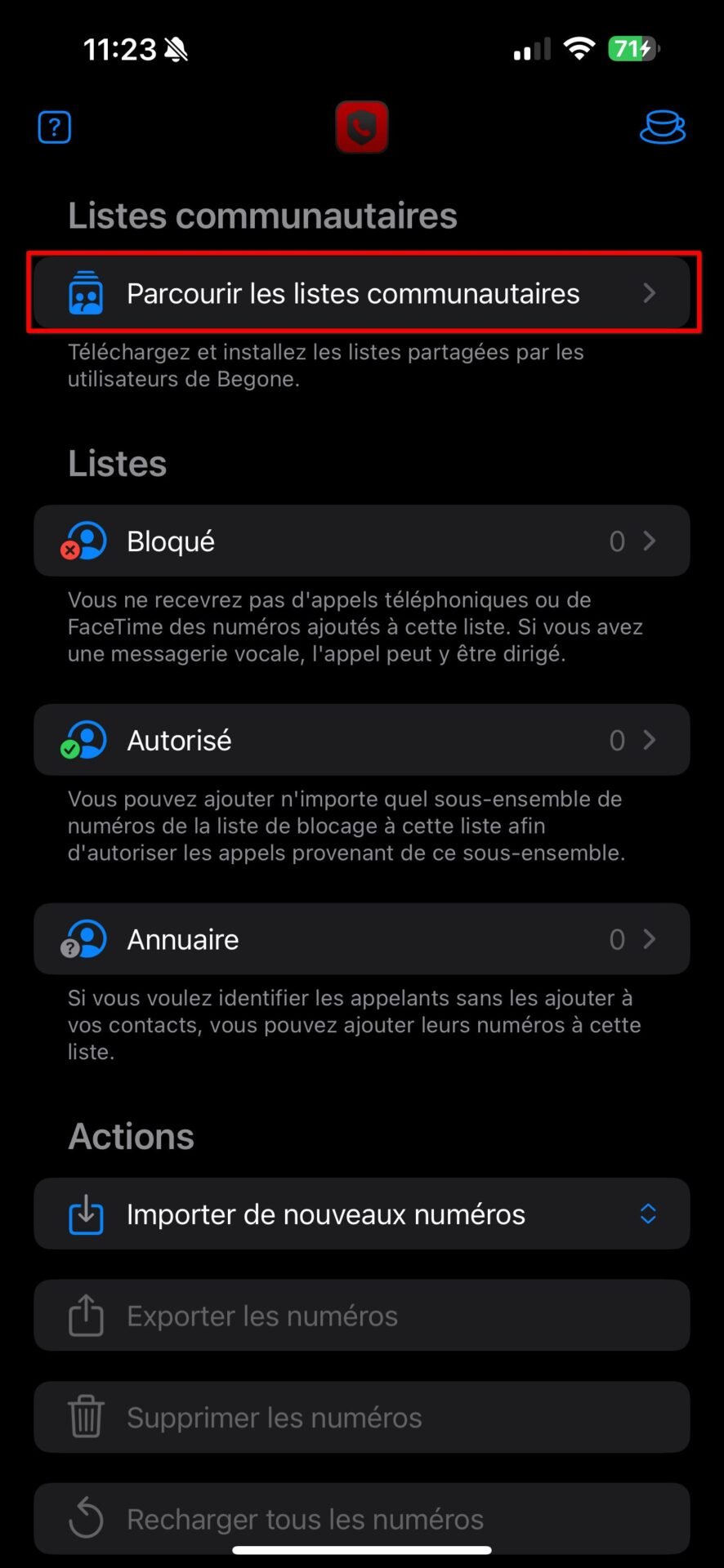Open the Annuaire list
The height and width of the screenshot is (1568, 724).
pos(362,939)
